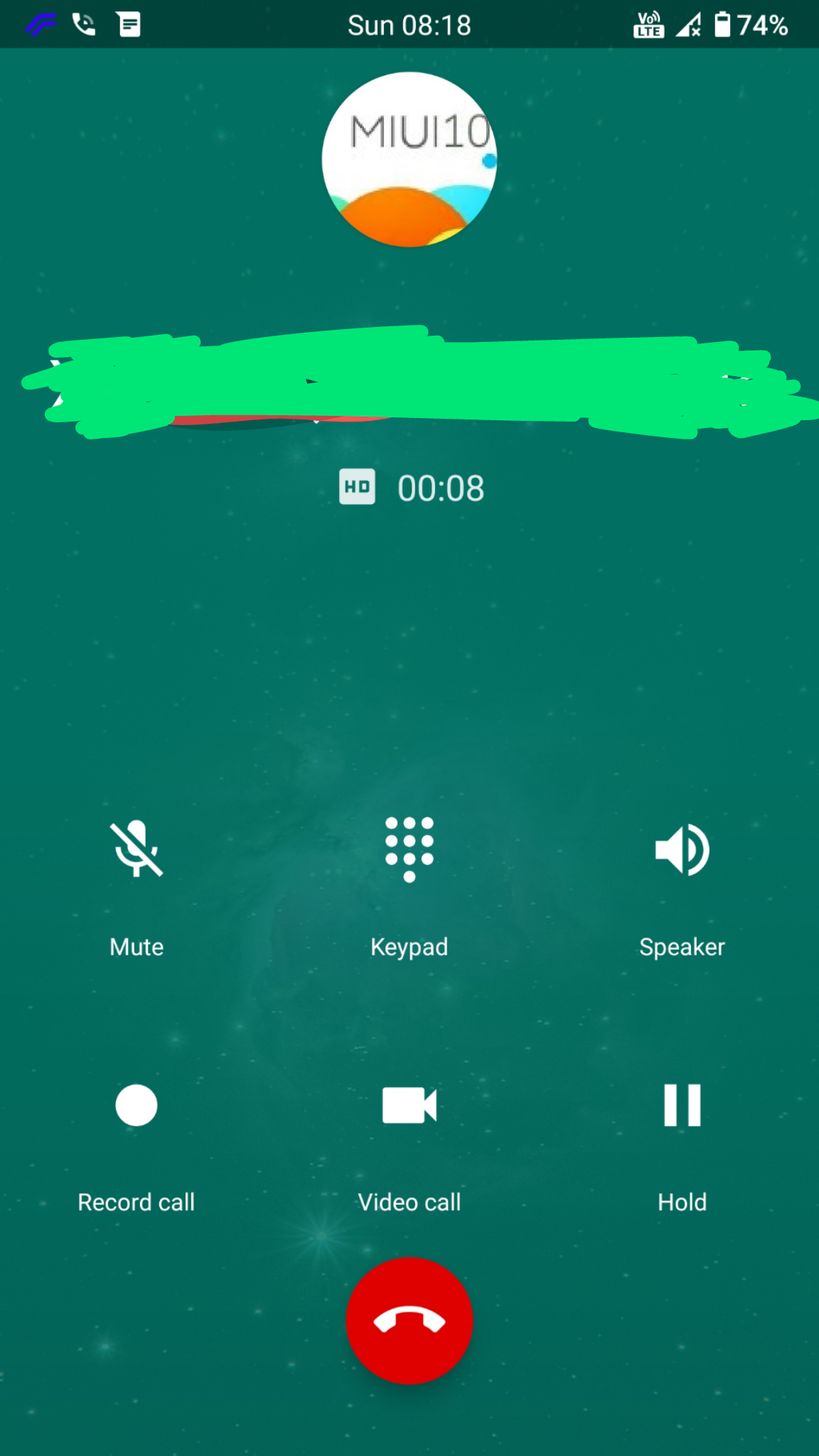This screenshot has height=1456, width=819.
Task: Turn on the speaker
Action: coord(682,849)
